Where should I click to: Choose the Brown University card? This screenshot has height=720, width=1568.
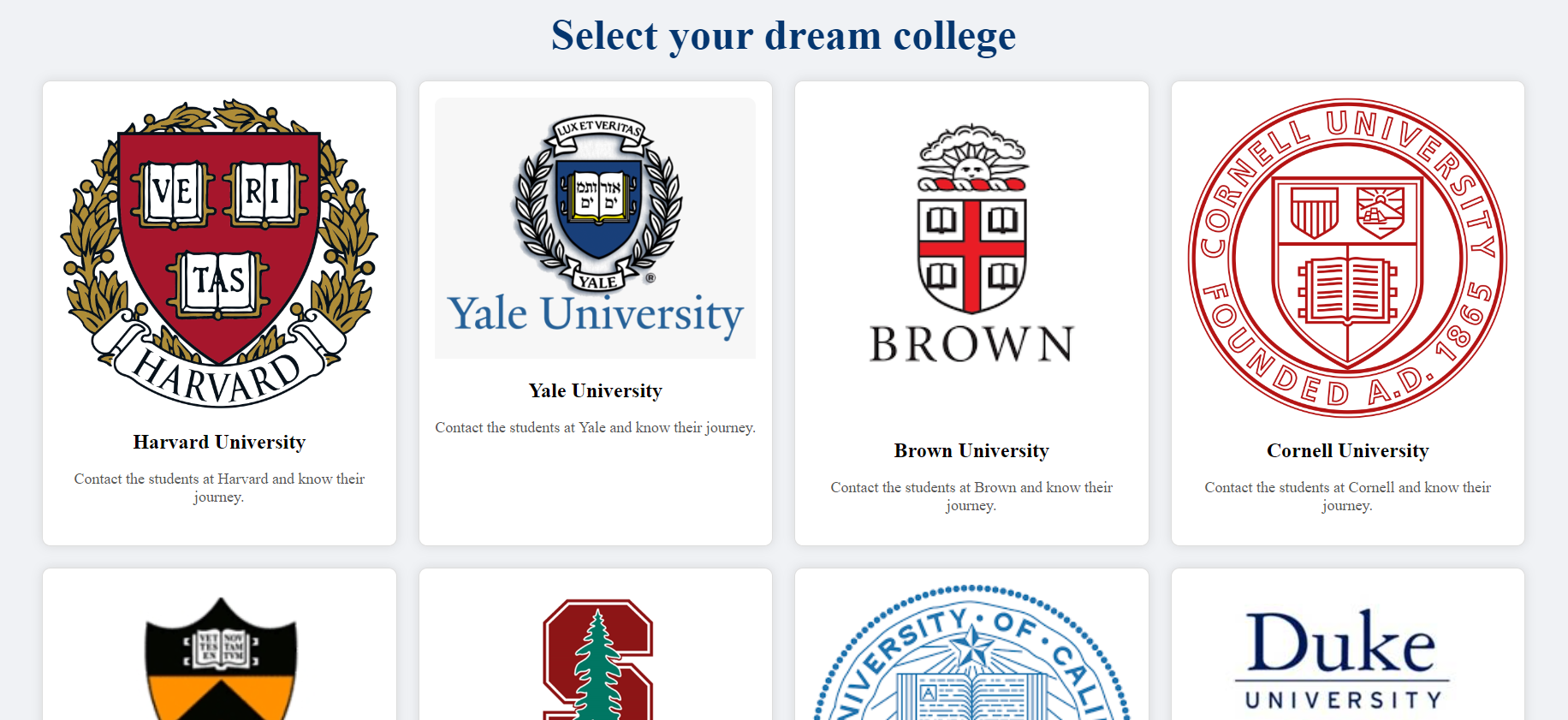971,313
